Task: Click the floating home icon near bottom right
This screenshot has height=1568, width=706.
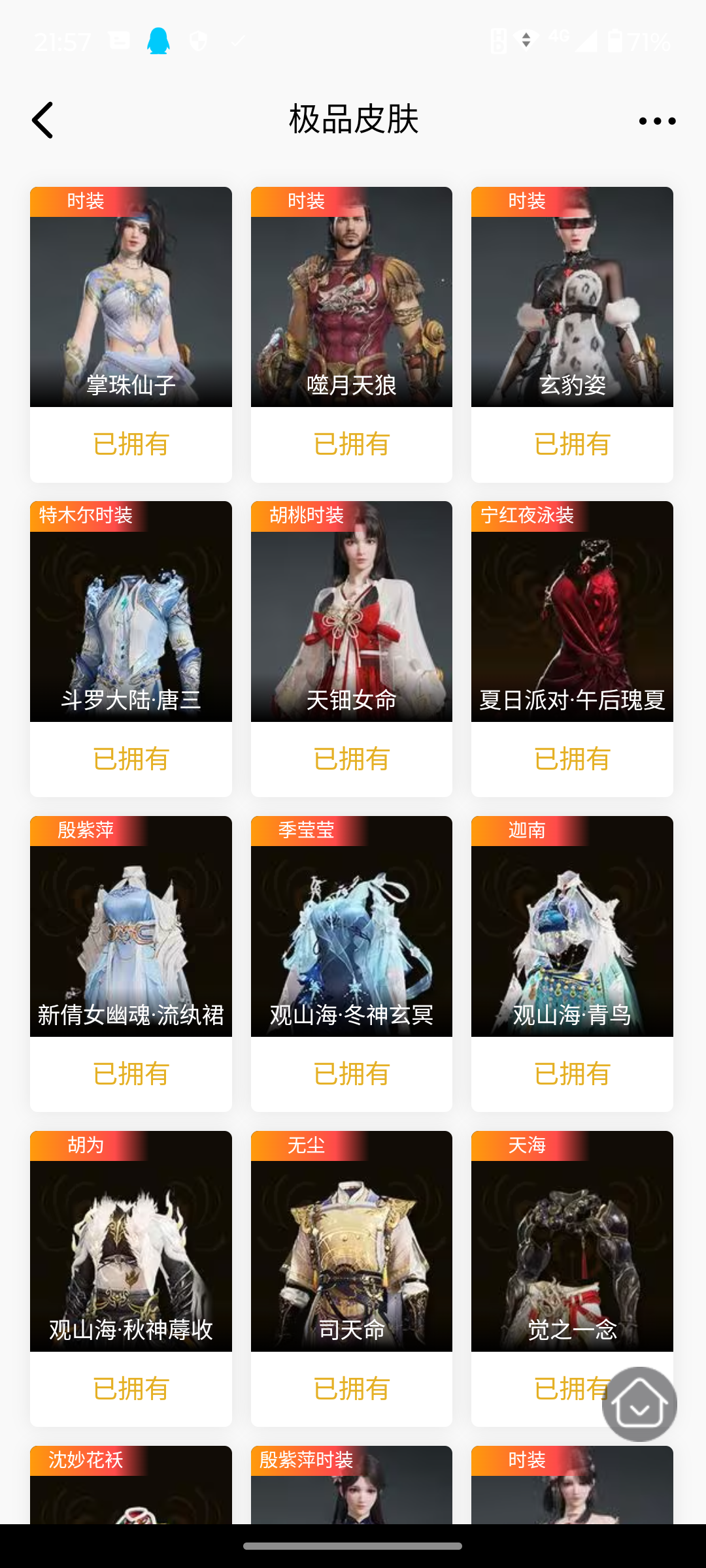Action: pos(639,1403)
